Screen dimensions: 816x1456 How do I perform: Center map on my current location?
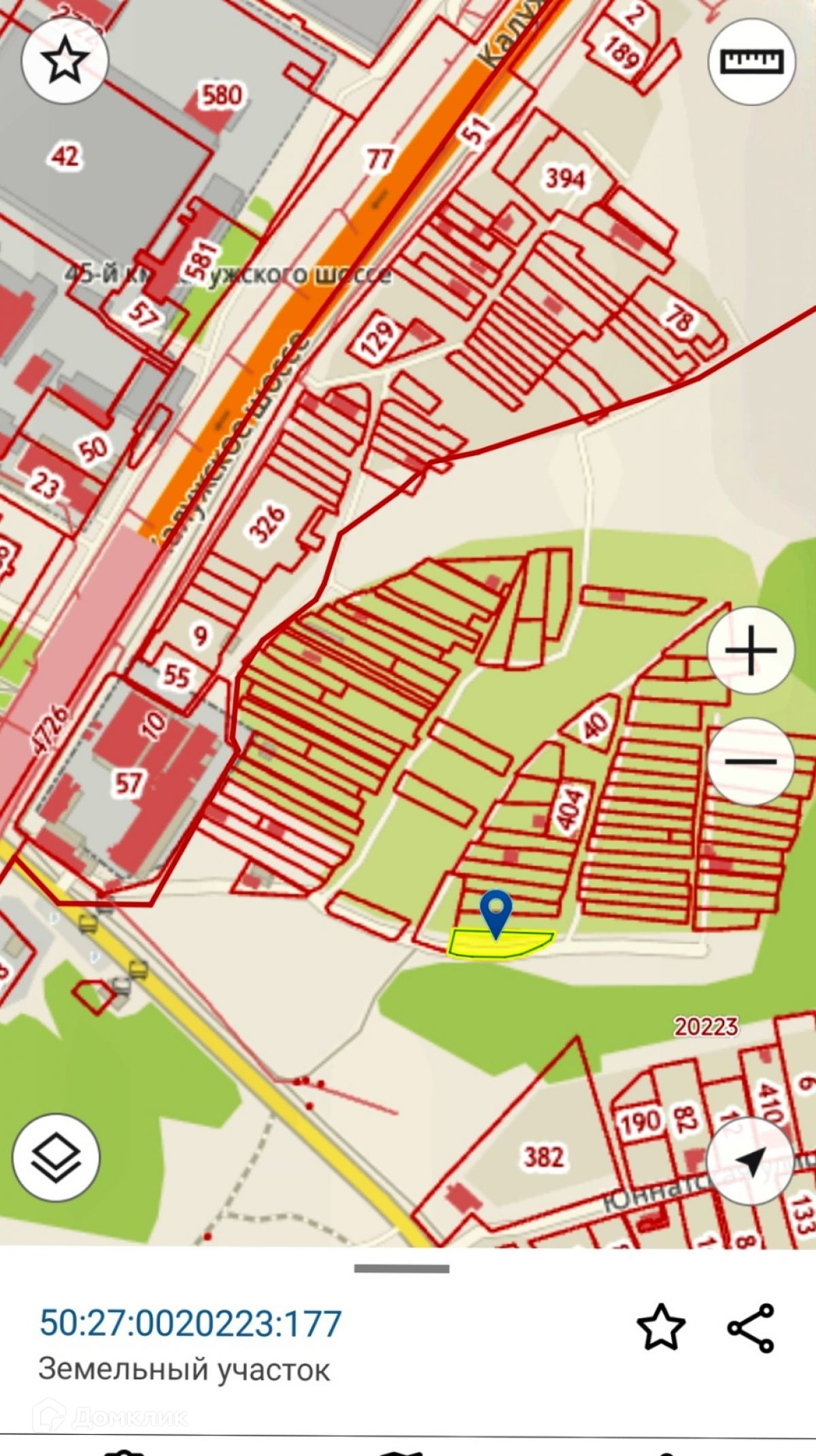(x=751, y=1160)
